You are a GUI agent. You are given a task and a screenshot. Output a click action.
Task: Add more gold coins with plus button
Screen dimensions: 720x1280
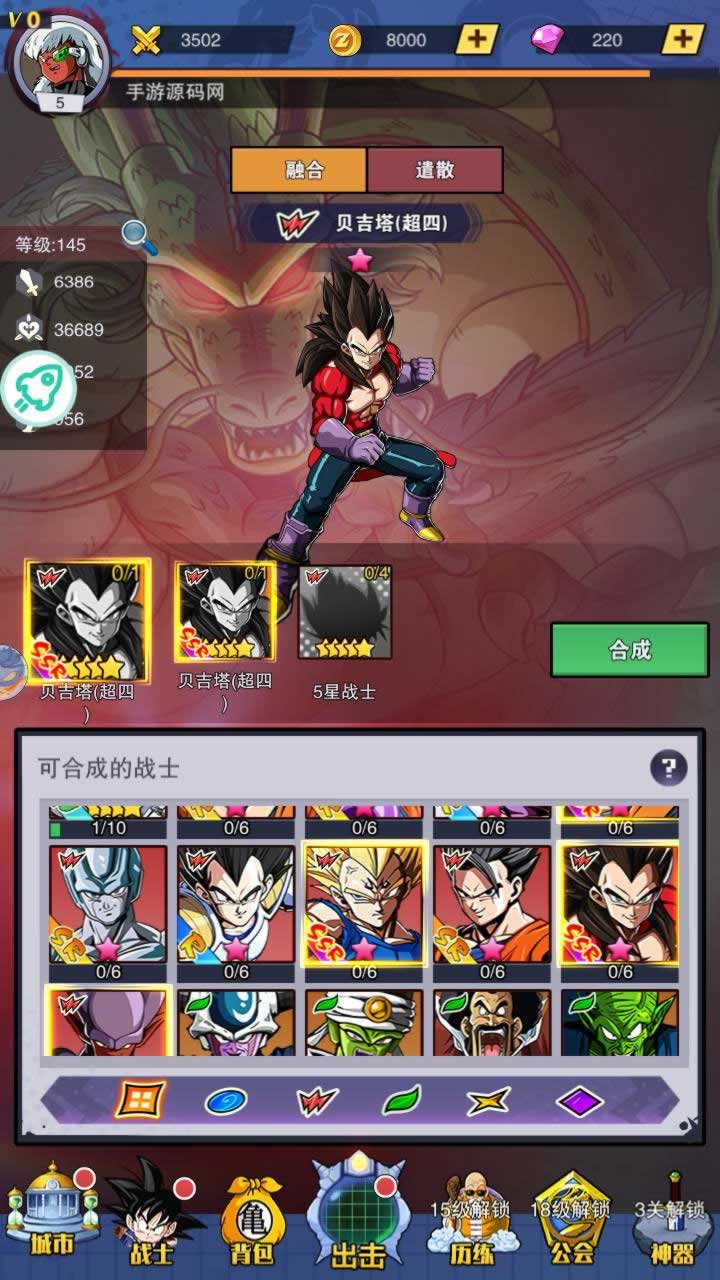[x=477, y=40]
